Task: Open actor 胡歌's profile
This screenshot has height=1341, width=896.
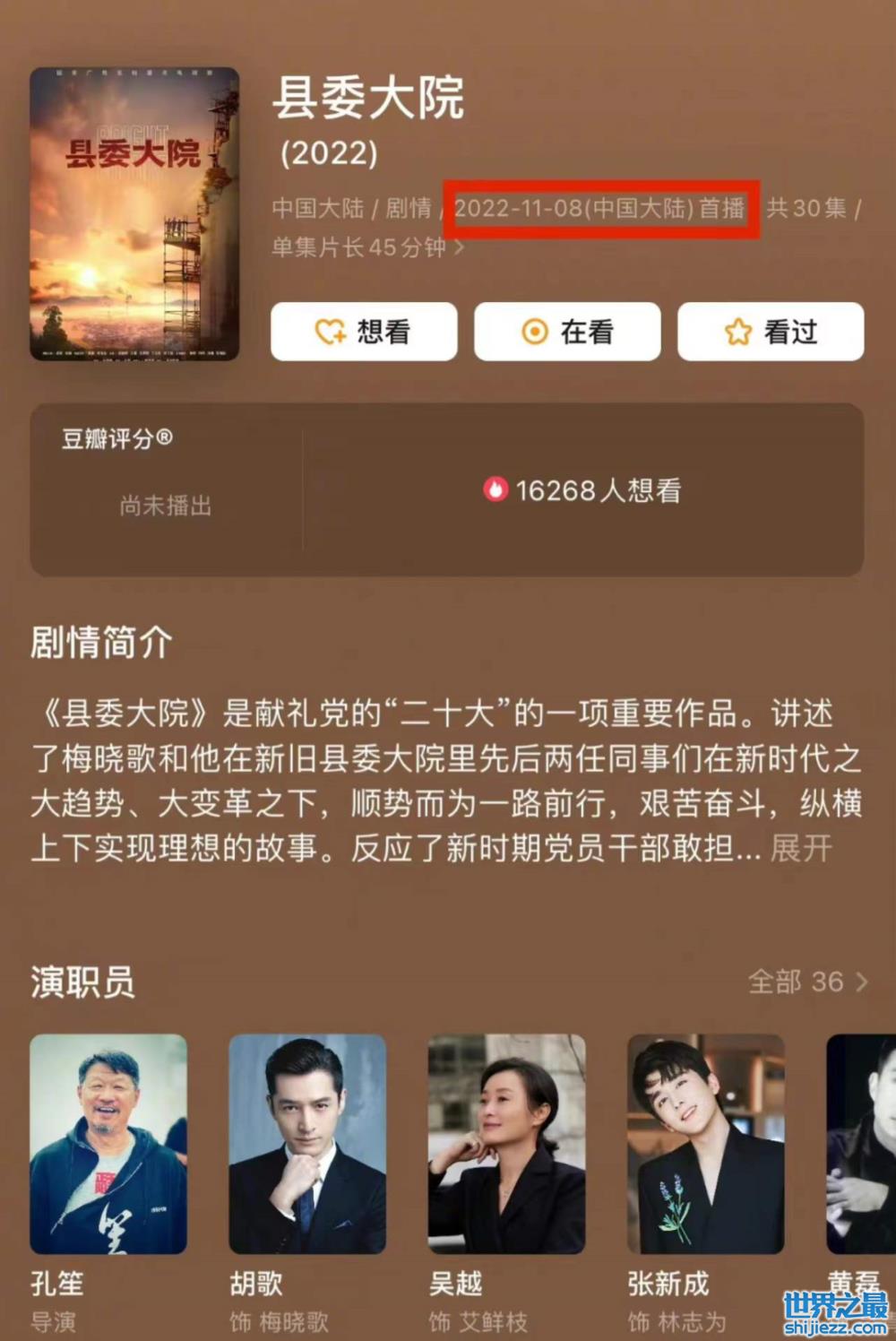Action: [x=307, y=1145]
